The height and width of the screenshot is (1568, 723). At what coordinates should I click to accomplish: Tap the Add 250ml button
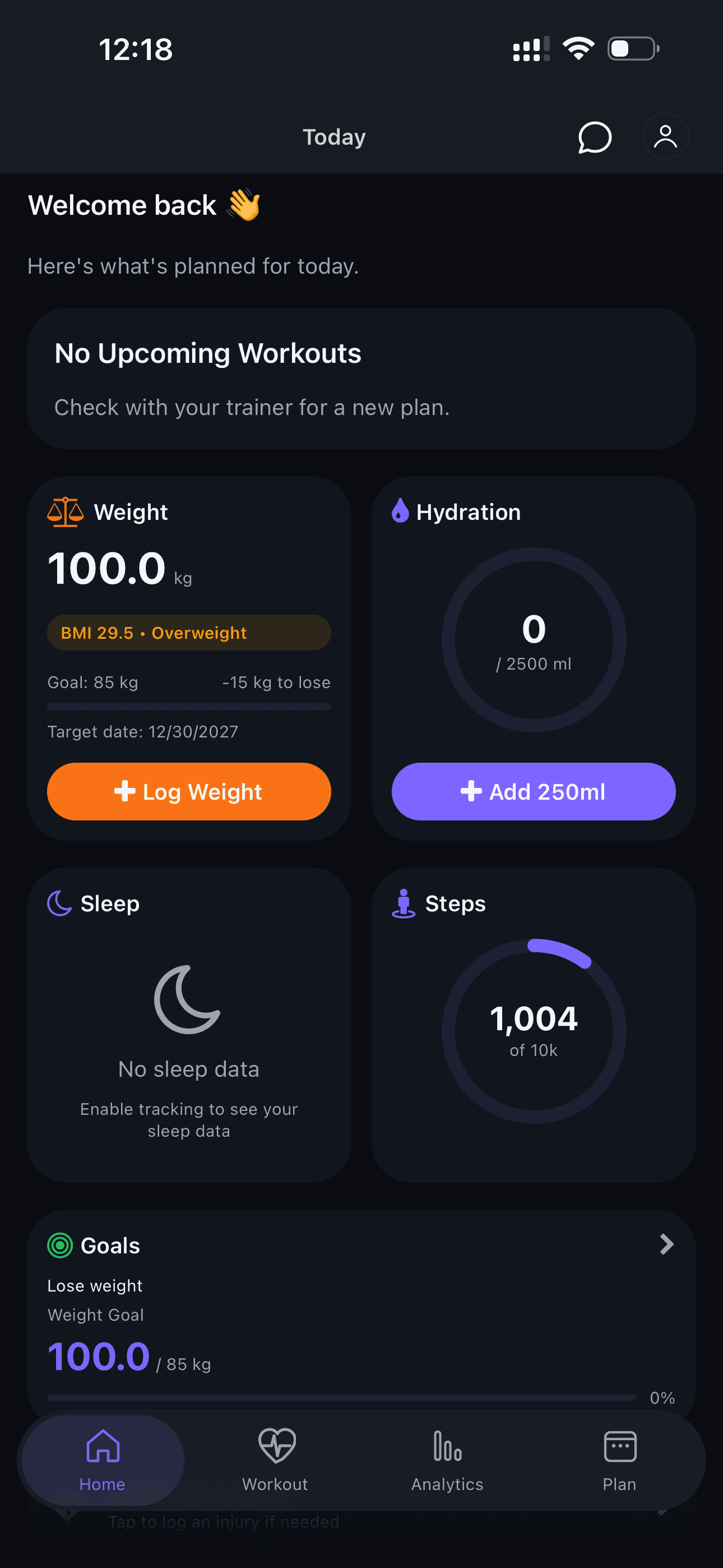click(x=533, y=791)
